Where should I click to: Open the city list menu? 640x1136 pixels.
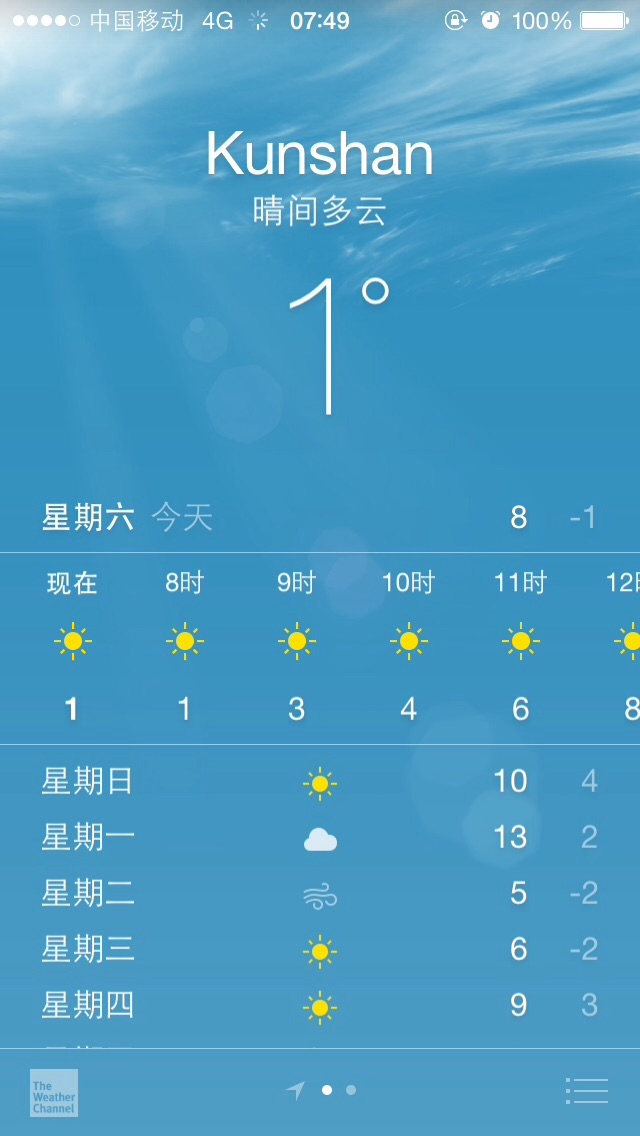tap(586, 1090)
